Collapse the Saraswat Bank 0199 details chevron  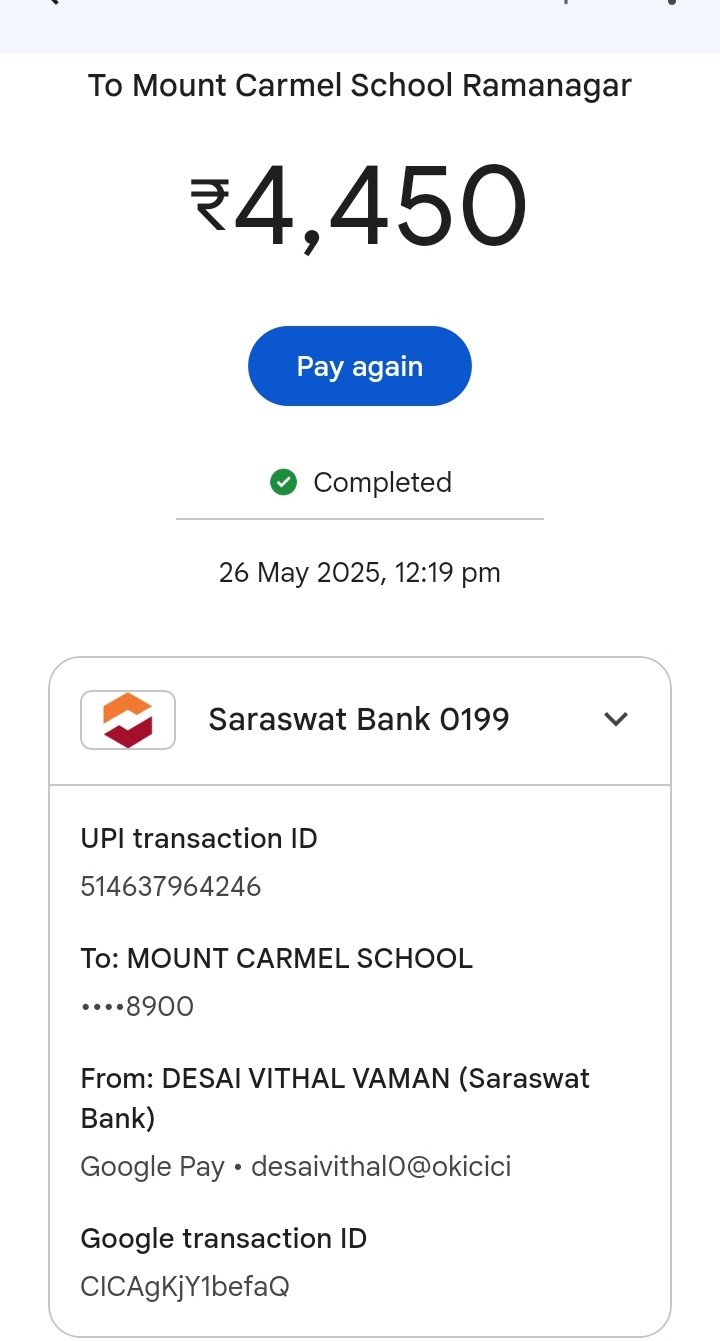coord(616,719)
